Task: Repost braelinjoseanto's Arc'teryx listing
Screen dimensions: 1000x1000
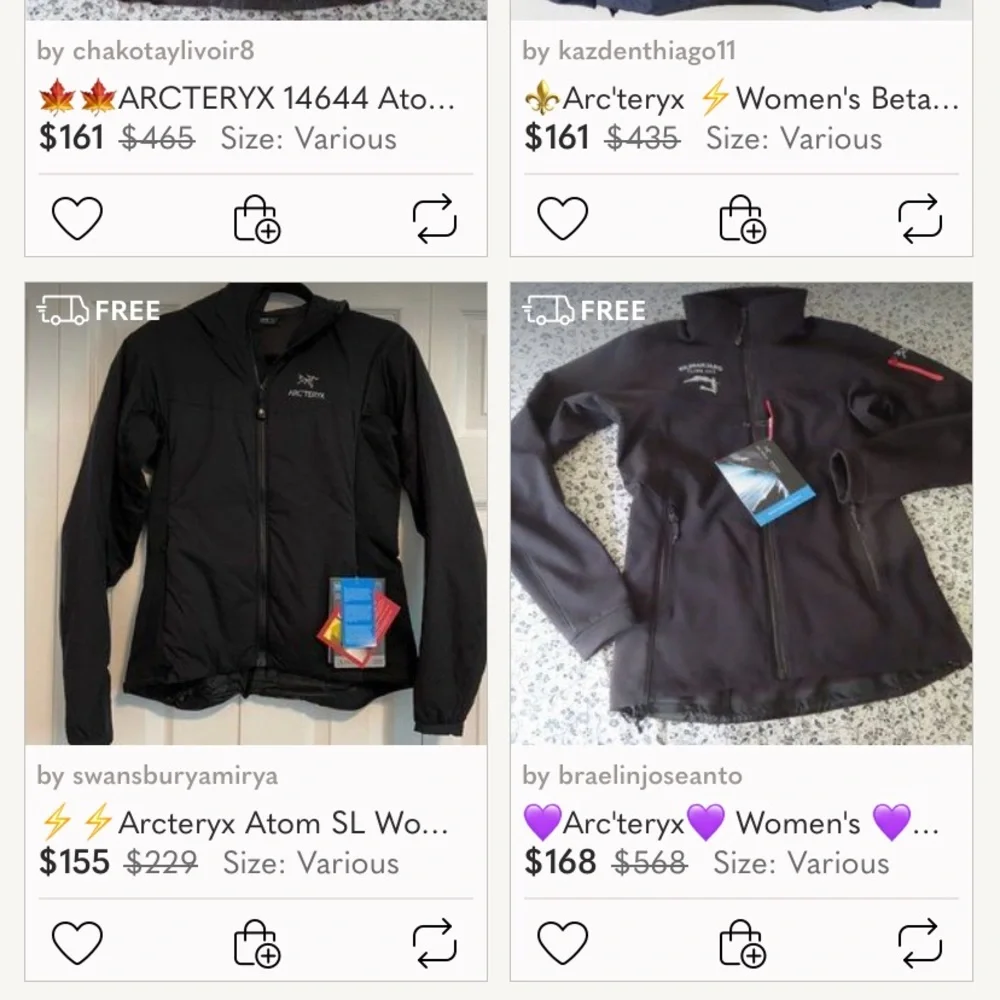Action: [920, 943]
